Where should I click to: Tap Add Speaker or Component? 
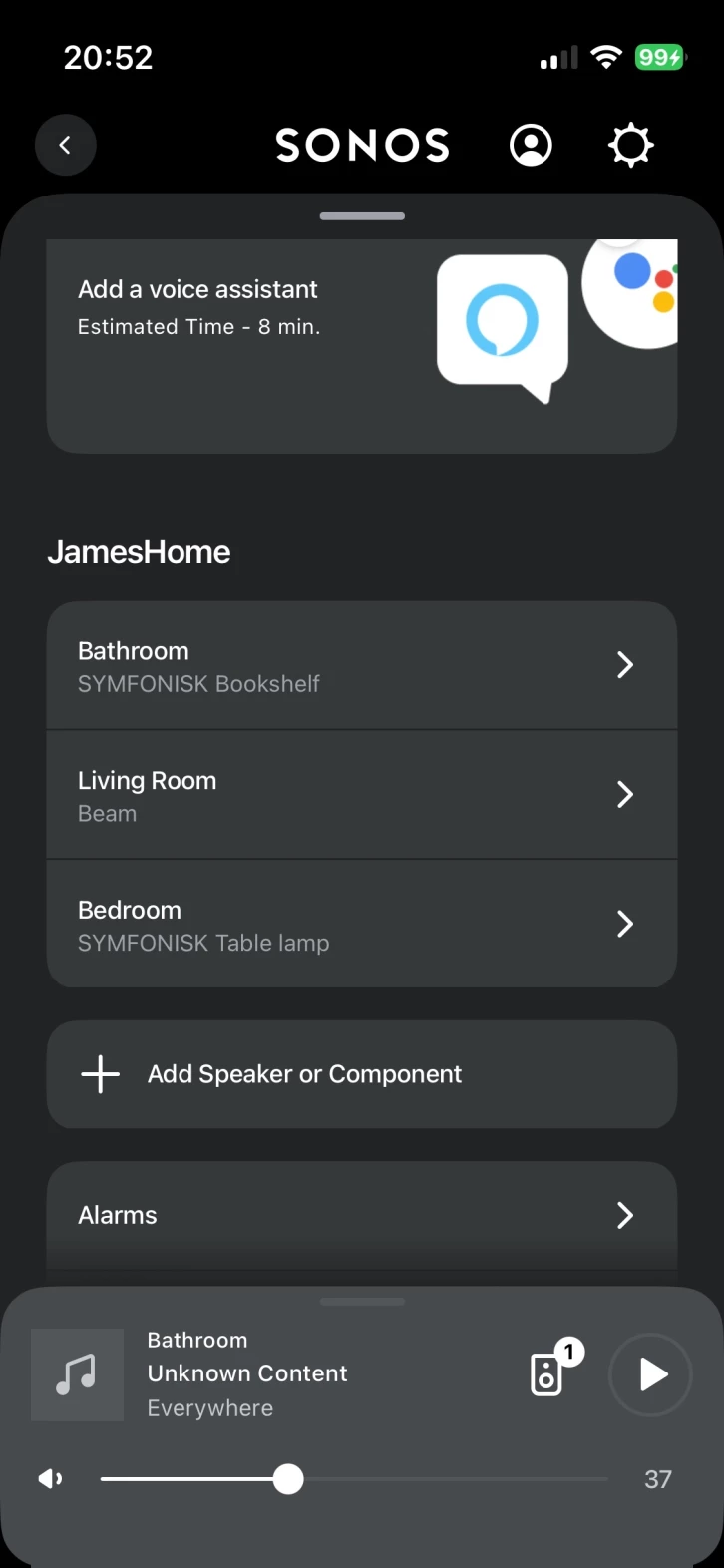[361, 1074]
